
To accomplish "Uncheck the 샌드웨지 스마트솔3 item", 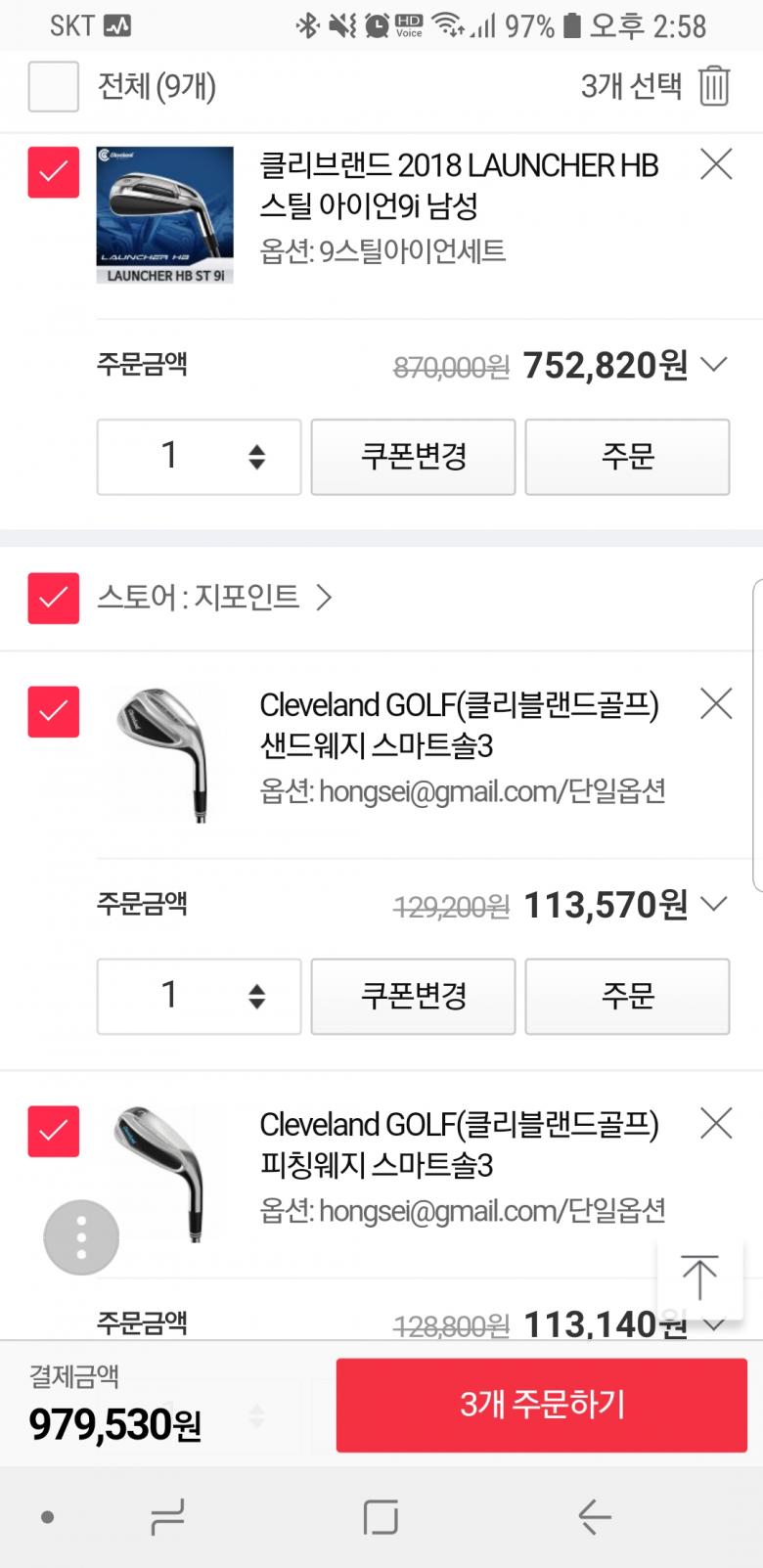I will [x=54, y=711].
